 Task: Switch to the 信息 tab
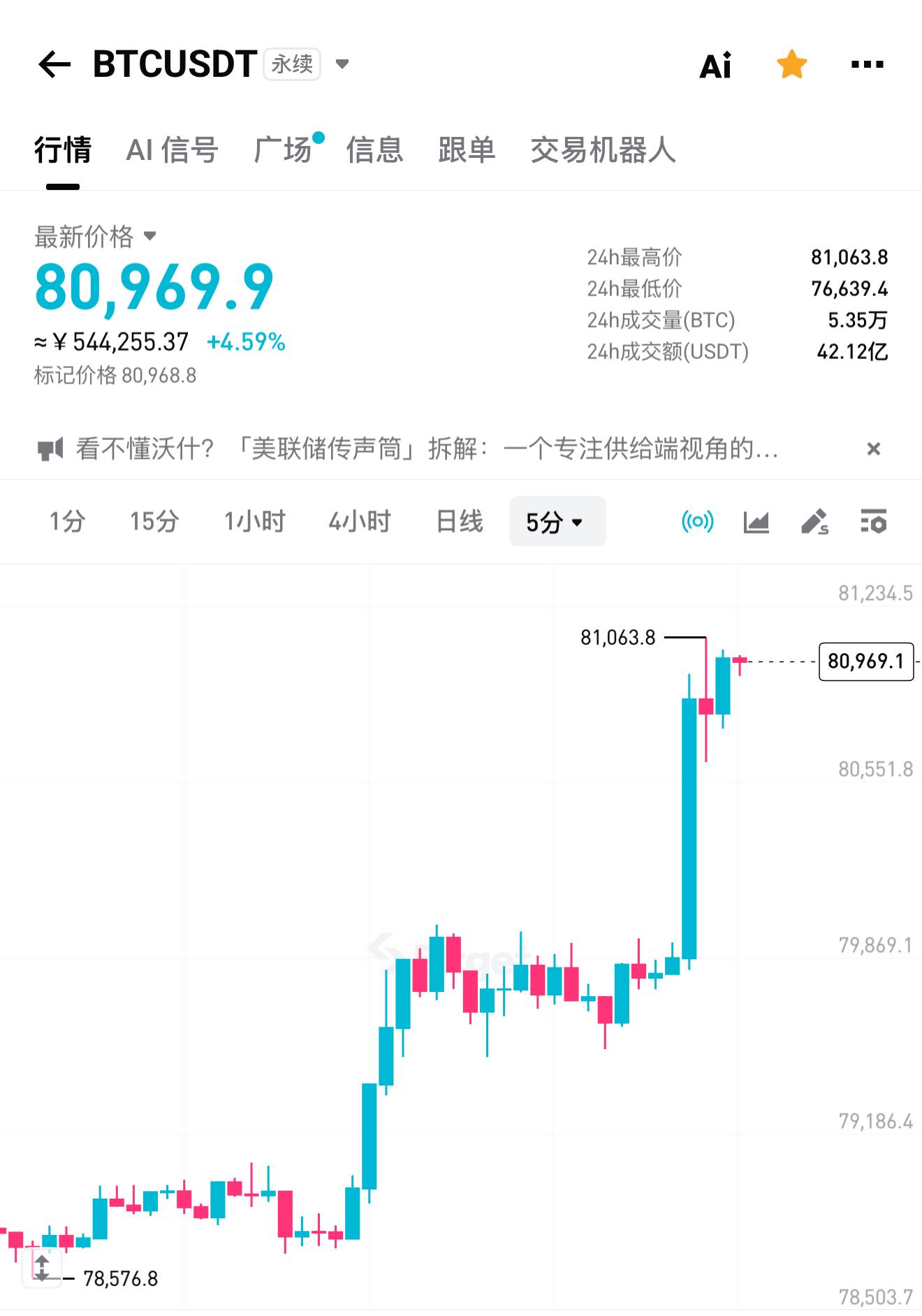pos(375,150)
